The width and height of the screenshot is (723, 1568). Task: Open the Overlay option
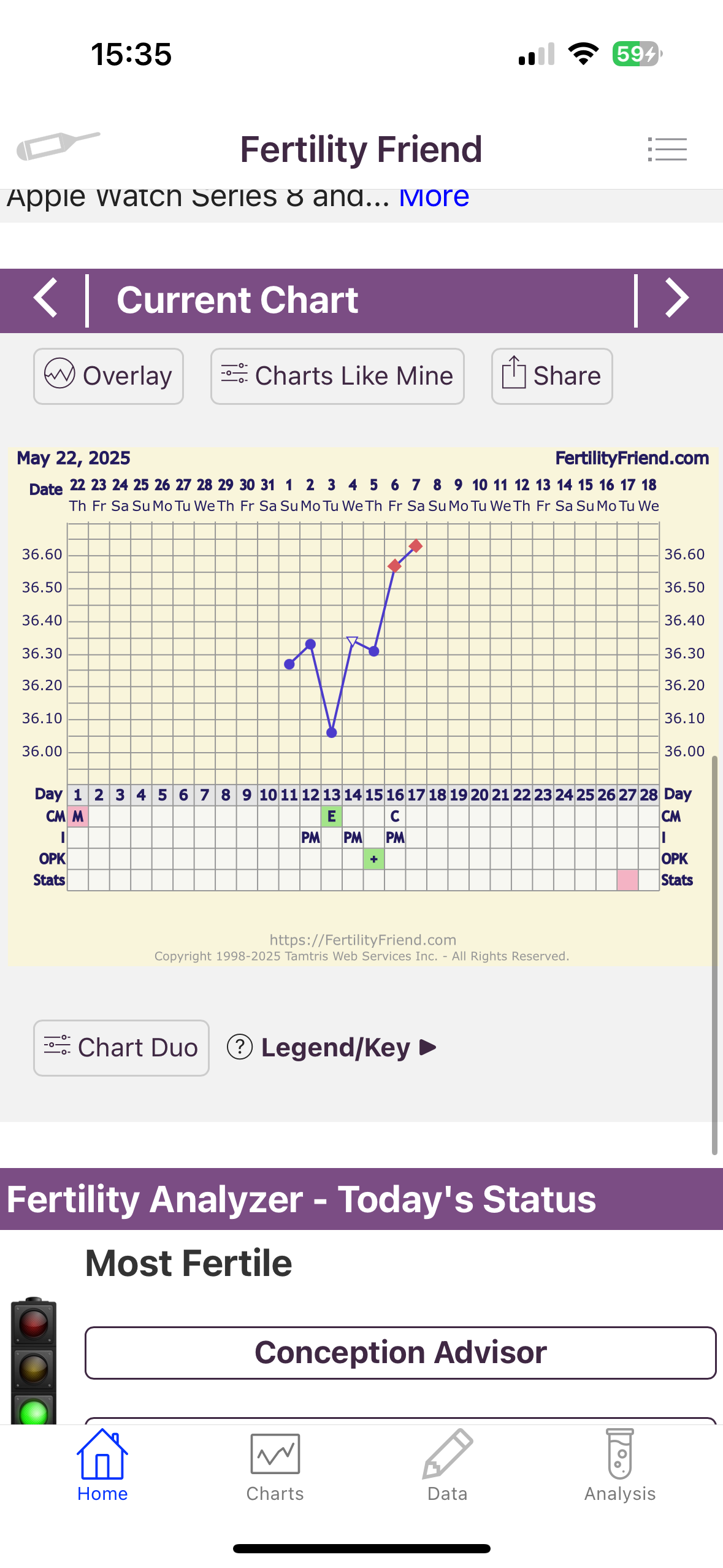point(109,376)
